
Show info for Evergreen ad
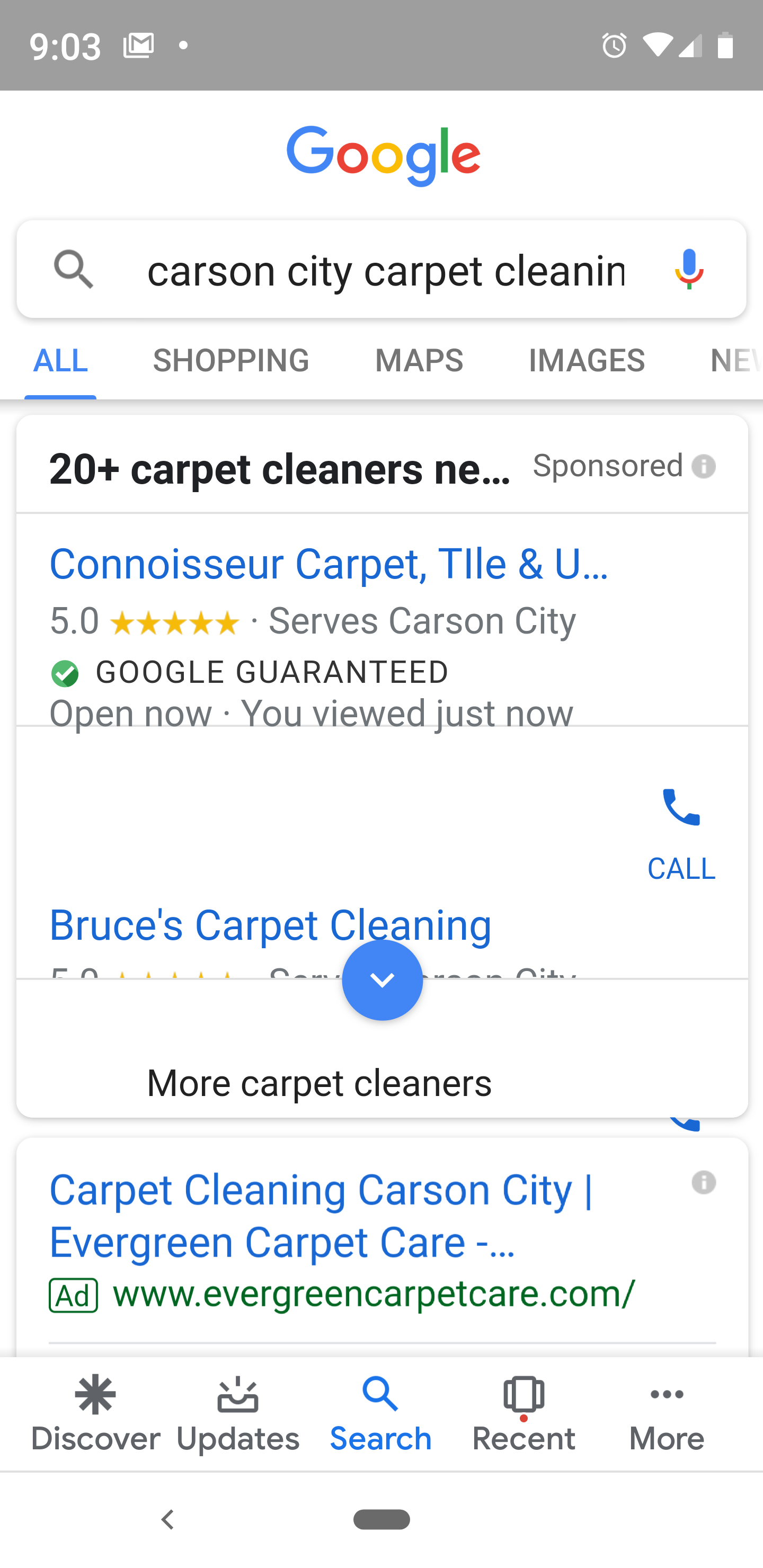[703, 1183]
